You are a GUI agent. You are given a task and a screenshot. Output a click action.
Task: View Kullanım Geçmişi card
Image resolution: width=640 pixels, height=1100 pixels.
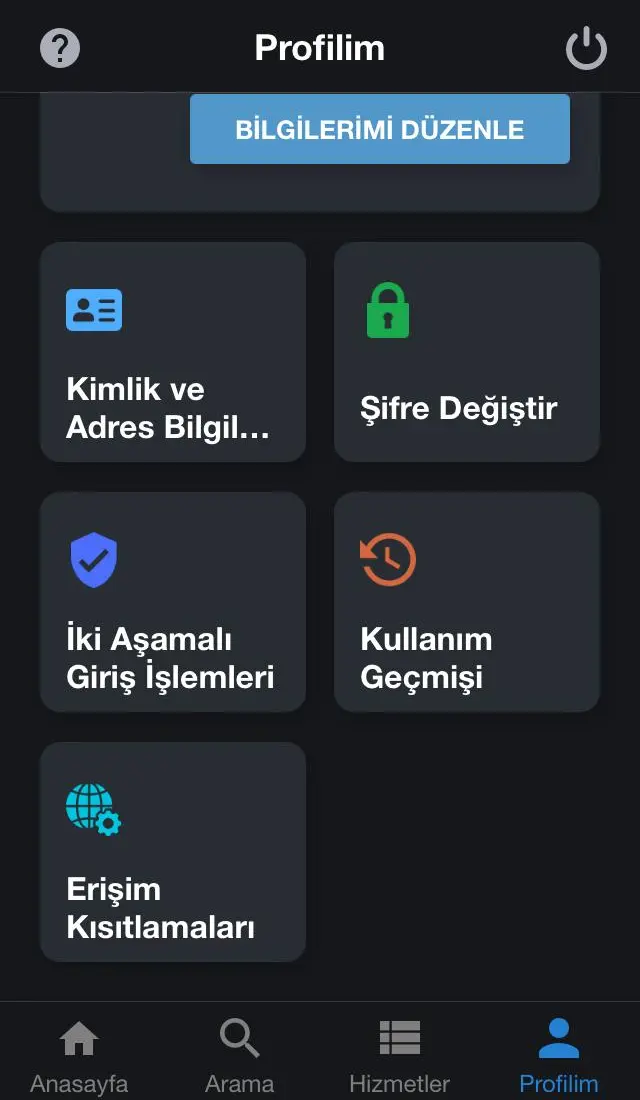pyautogui.click(x=466, y=602)
